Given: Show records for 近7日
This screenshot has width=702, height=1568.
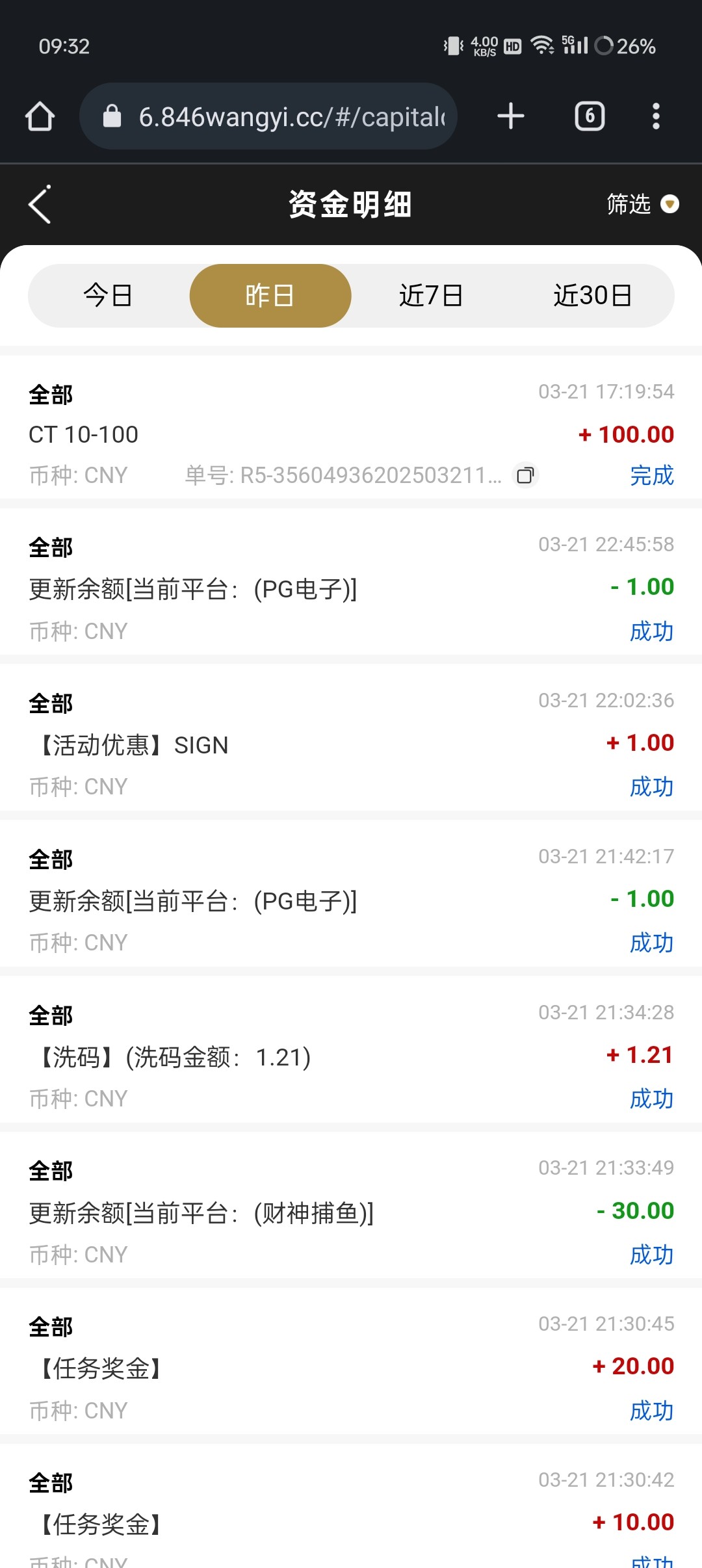Looking at the screenshot, I should (x=431, y=296).
